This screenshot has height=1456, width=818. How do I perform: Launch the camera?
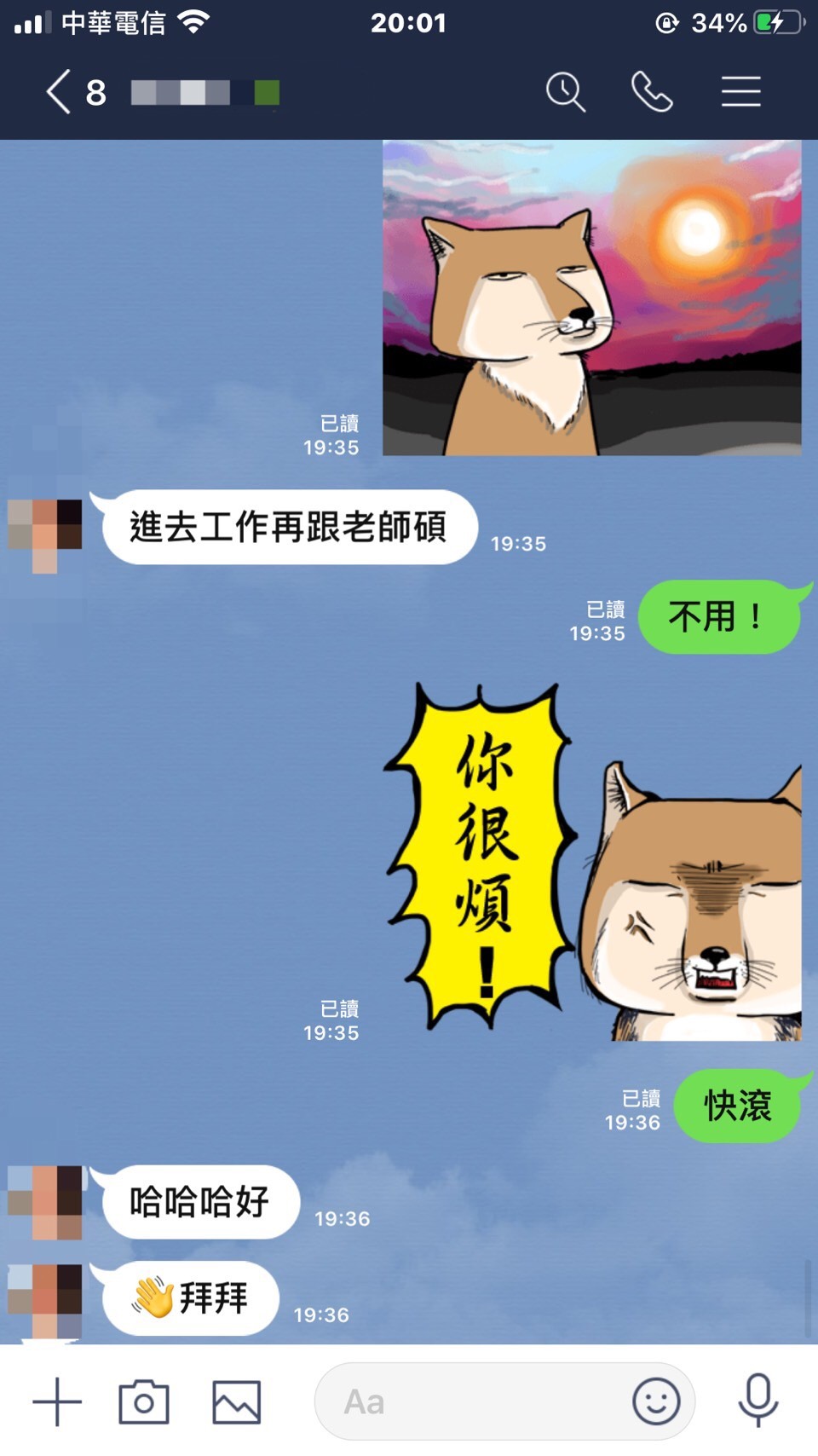tap(144, 1401)
